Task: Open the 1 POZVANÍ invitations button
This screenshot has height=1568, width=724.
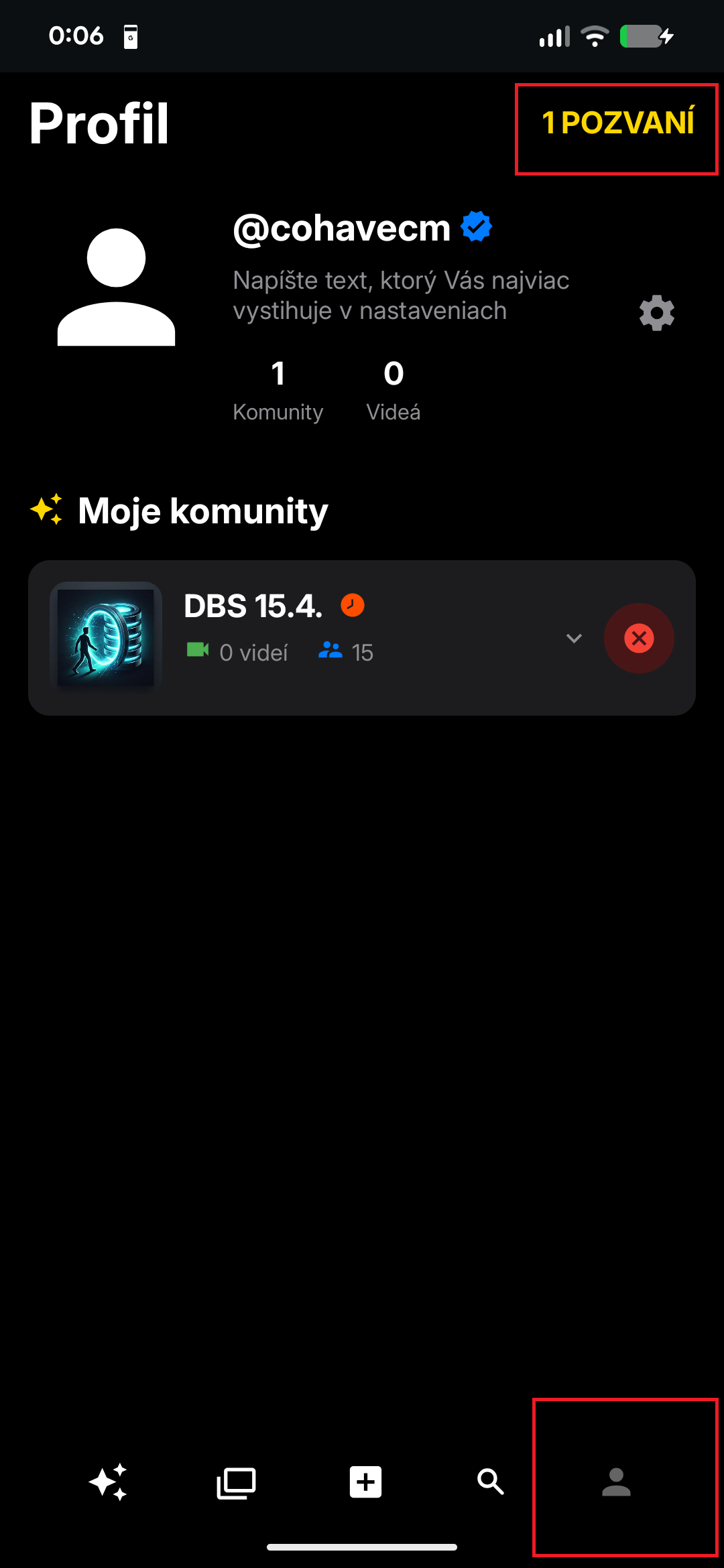Action: pyautogui.click(x=617, y=124)
